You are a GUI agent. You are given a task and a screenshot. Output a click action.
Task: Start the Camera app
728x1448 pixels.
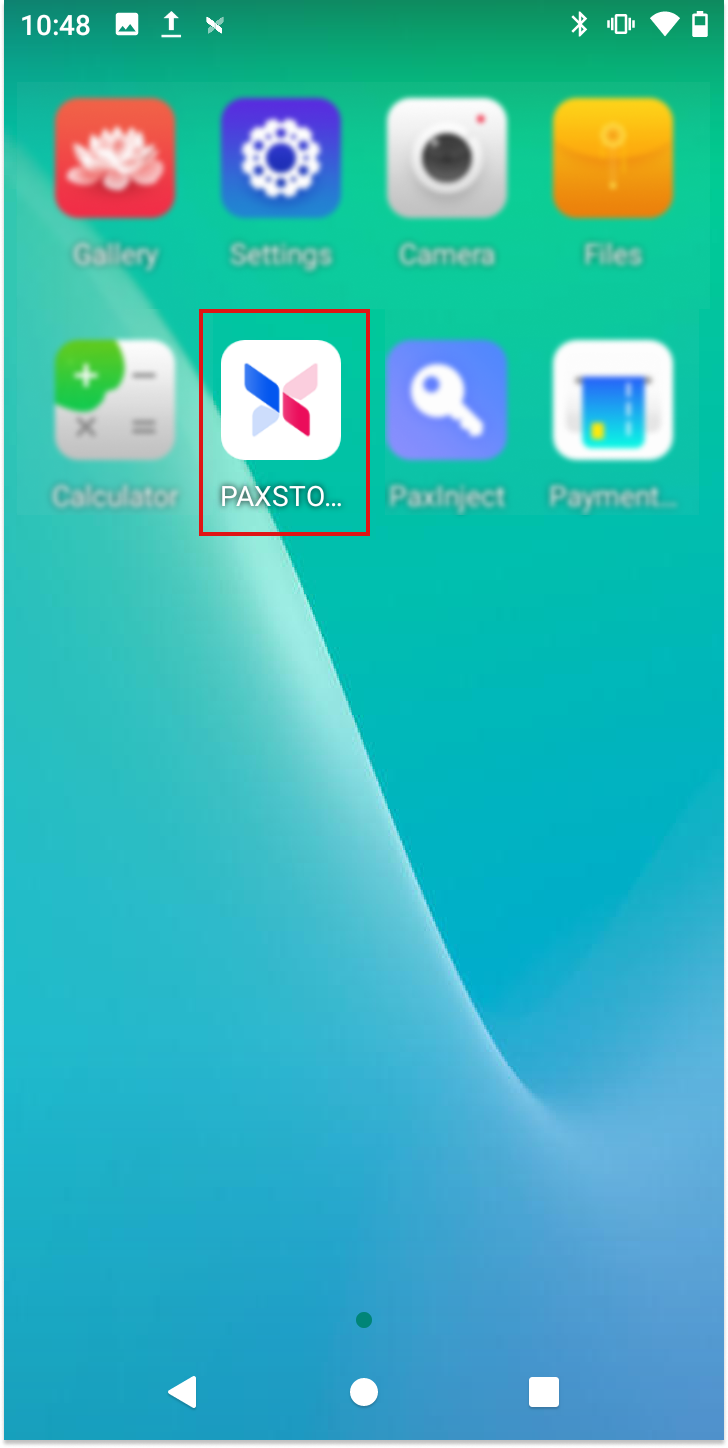[446, 158]
